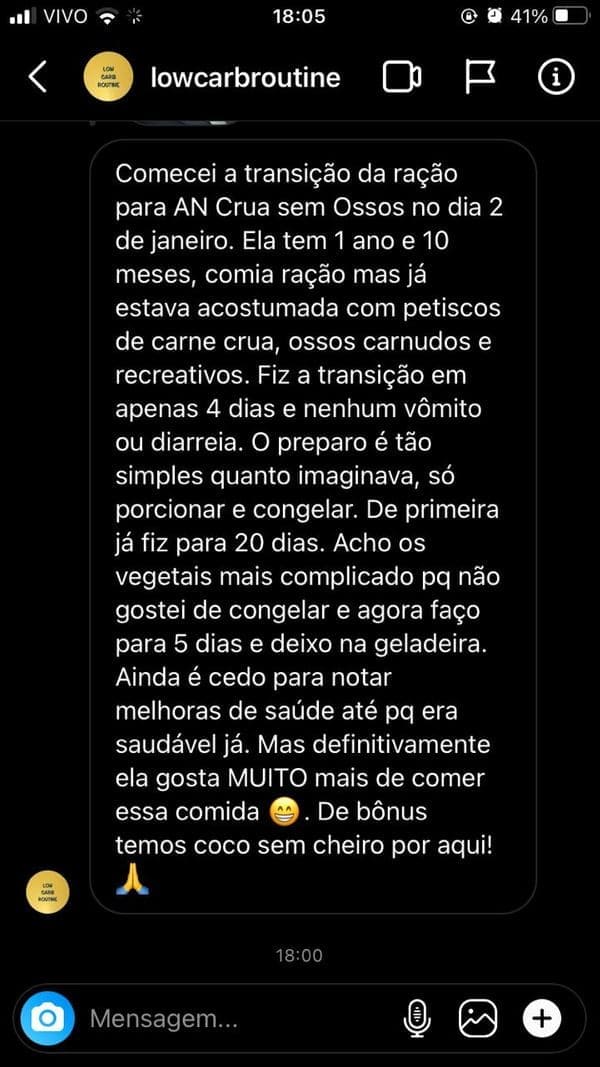Open the camera to send a photo
600x1067 pixels.
point(47,1019)
